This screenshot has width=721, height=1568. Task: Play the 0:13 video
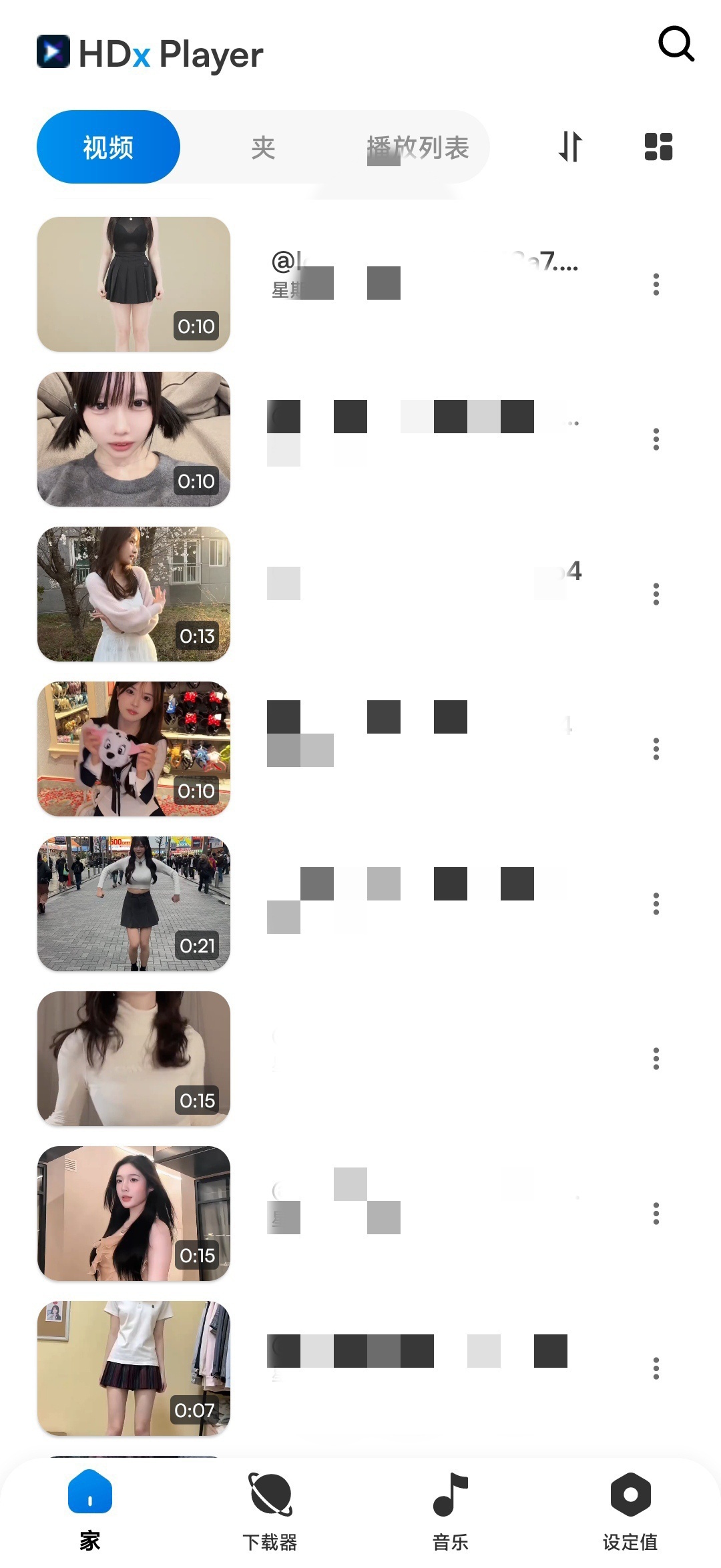134,594
